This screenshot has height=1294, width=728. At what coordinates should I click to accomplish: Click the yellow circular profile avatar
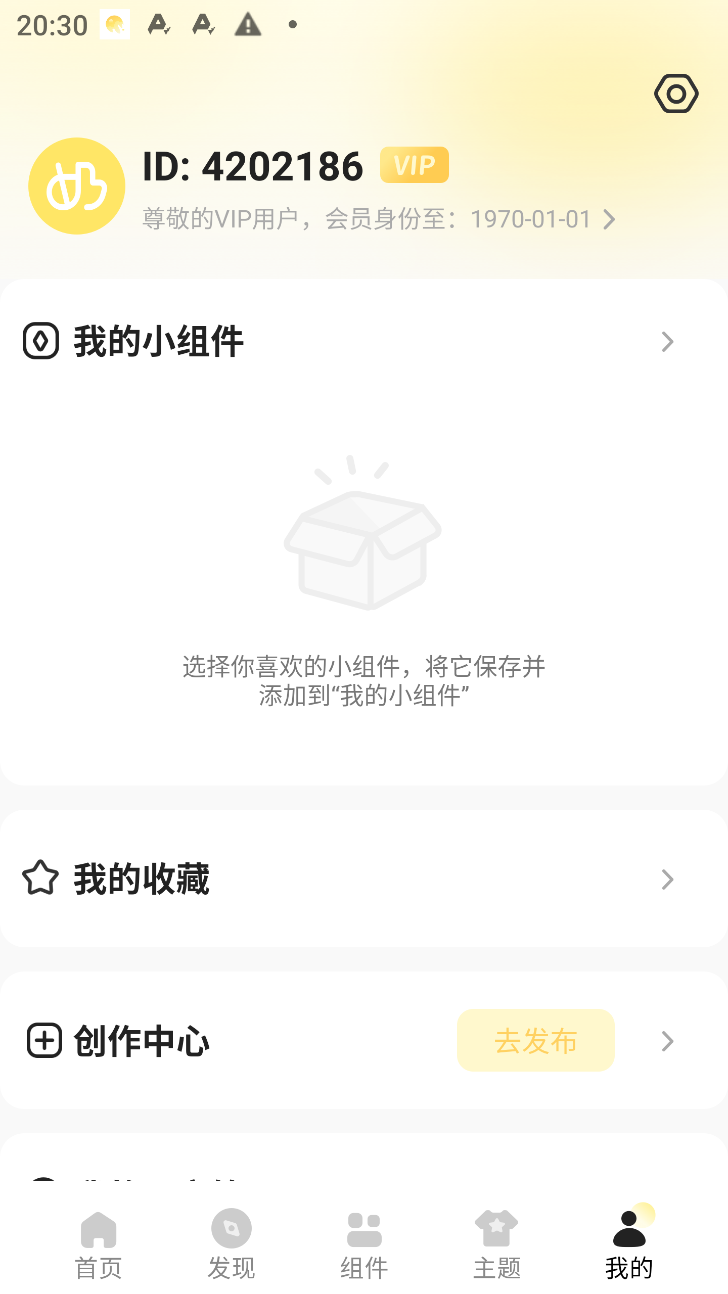click(x=76, y=186)
